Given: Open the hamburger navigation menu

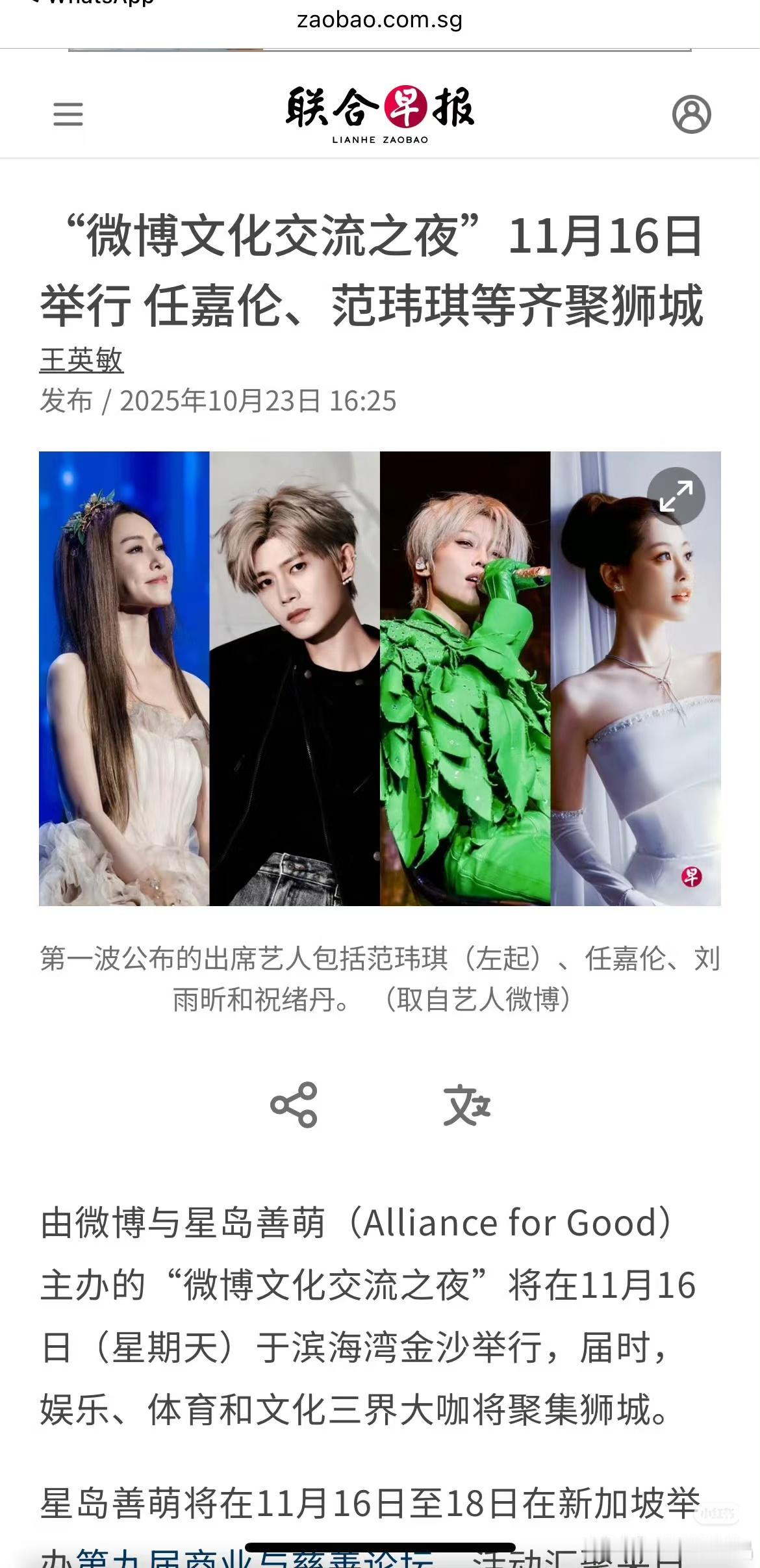Looking at the screenshot, I should [x=70, y=115].
